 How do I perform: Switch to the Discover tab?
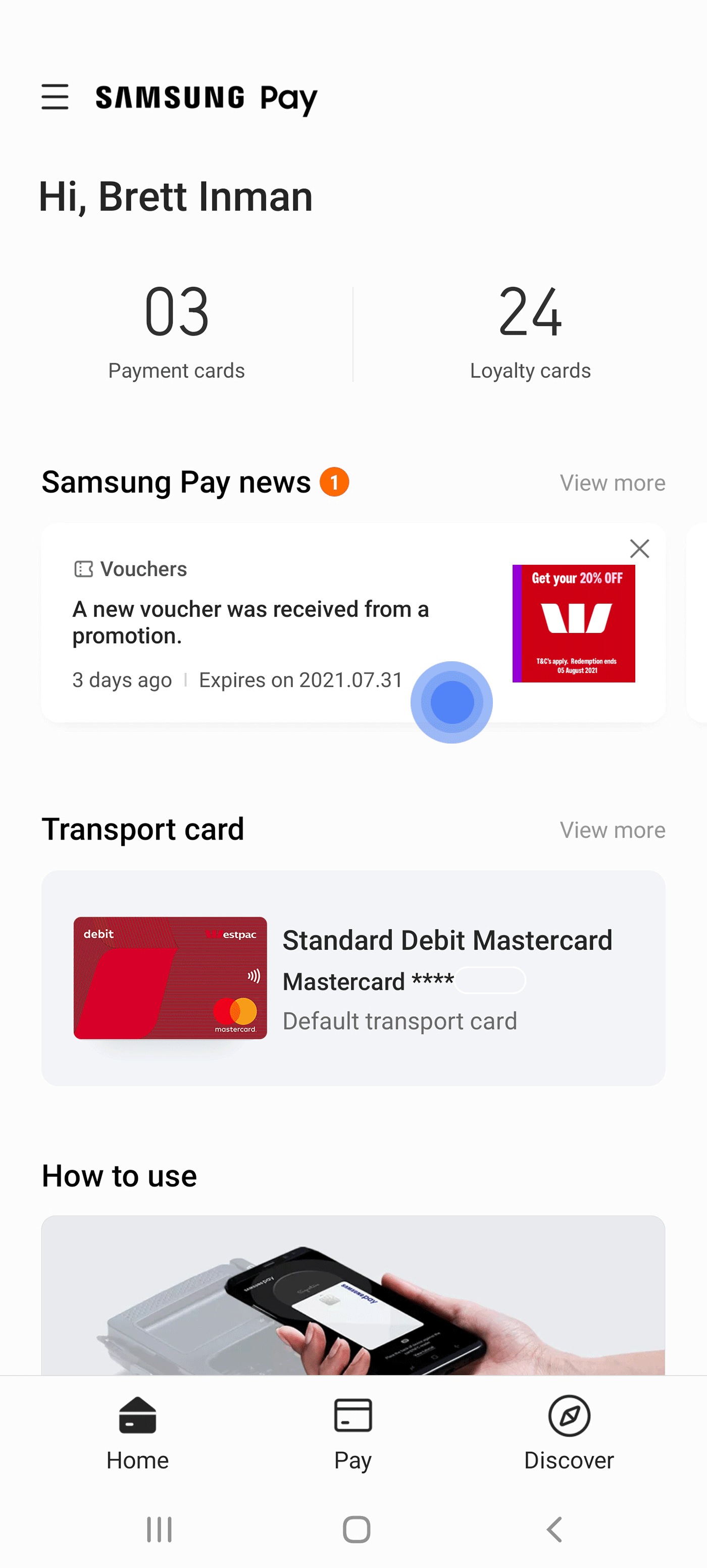point(569,1434)
